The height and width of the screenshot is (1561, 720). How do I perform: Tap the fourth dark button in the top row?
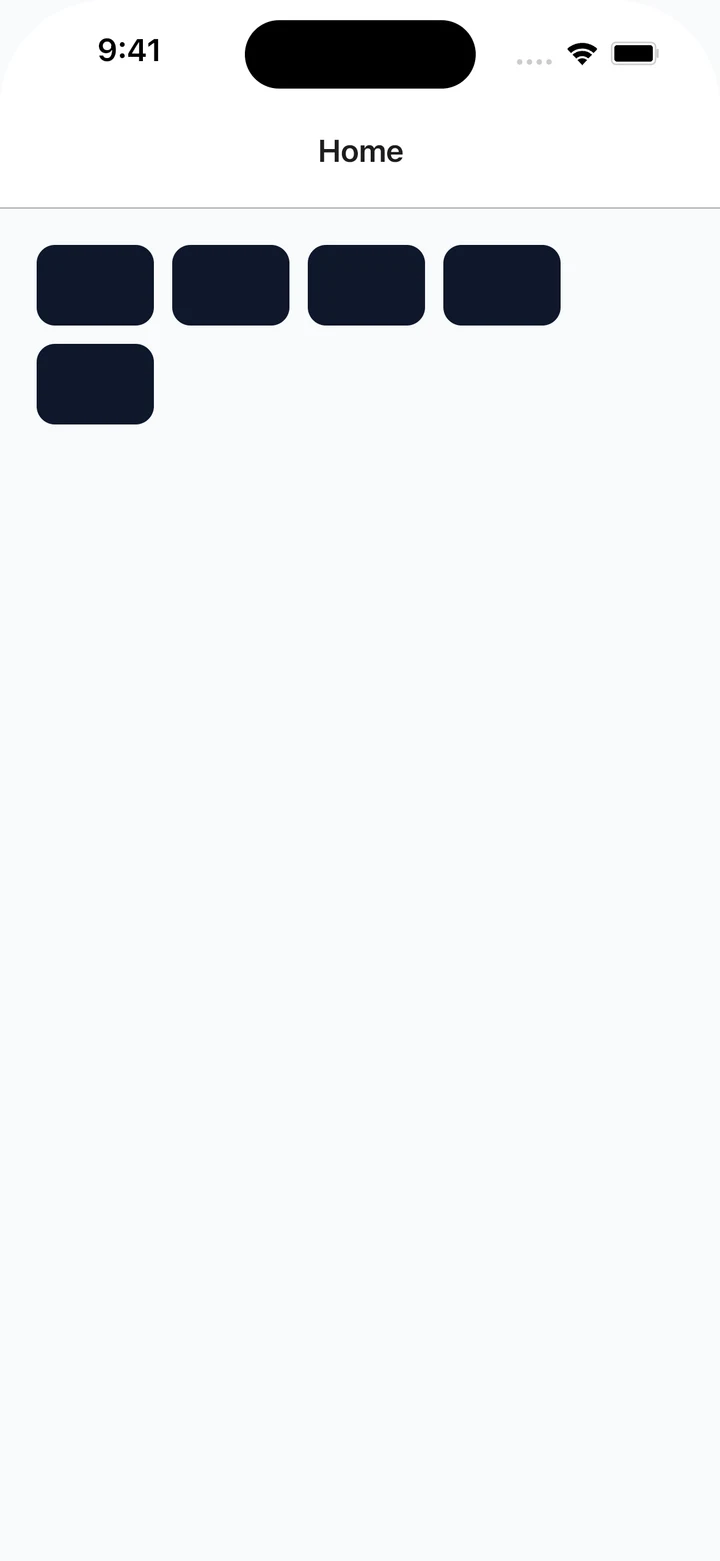point(502,285)
